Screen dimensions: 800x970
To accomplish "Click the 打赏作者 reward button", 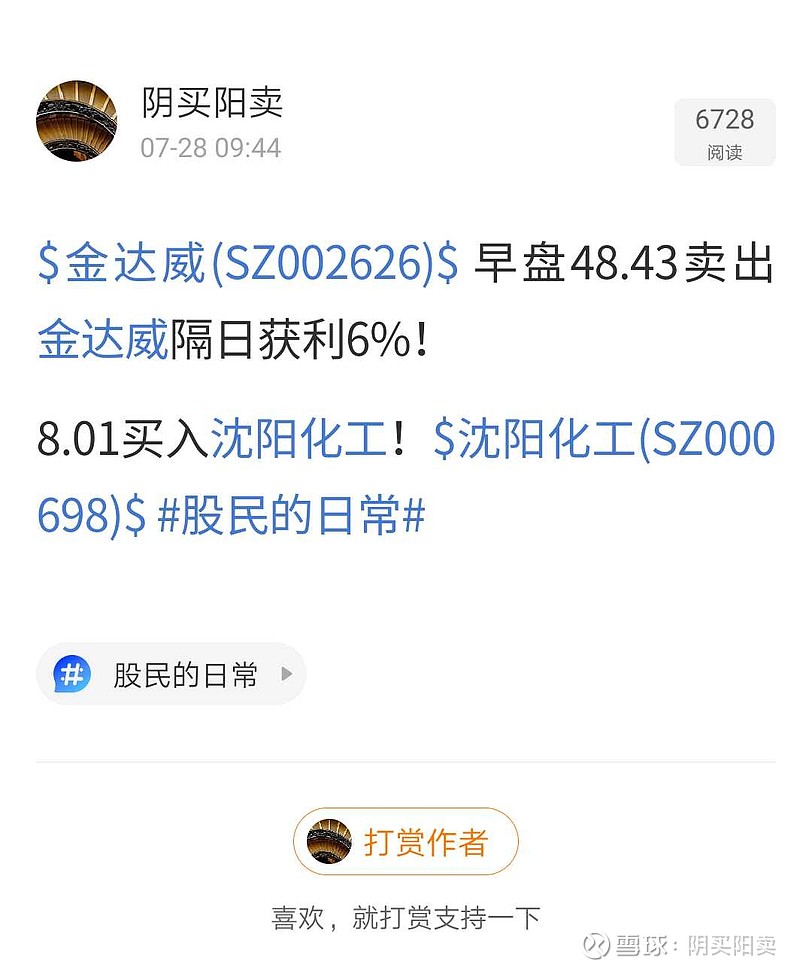I will point(404,842).
